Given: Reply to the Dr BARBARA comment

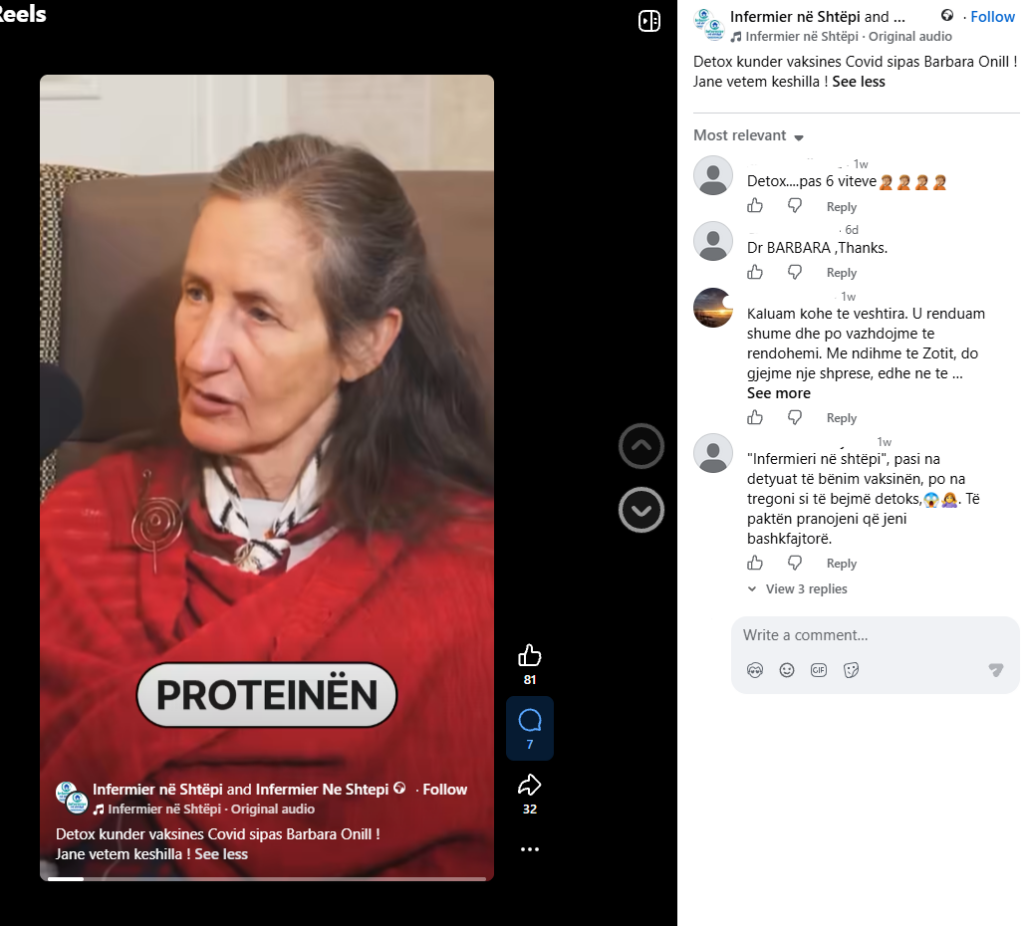Looking at the screenshot, I should [841, 273].
